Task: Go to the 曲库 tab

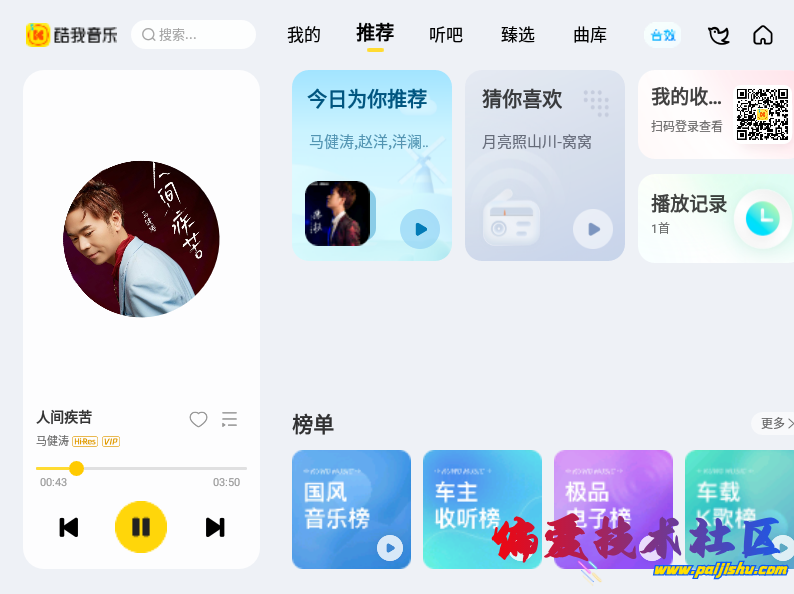Action: (x=590, y=35)
